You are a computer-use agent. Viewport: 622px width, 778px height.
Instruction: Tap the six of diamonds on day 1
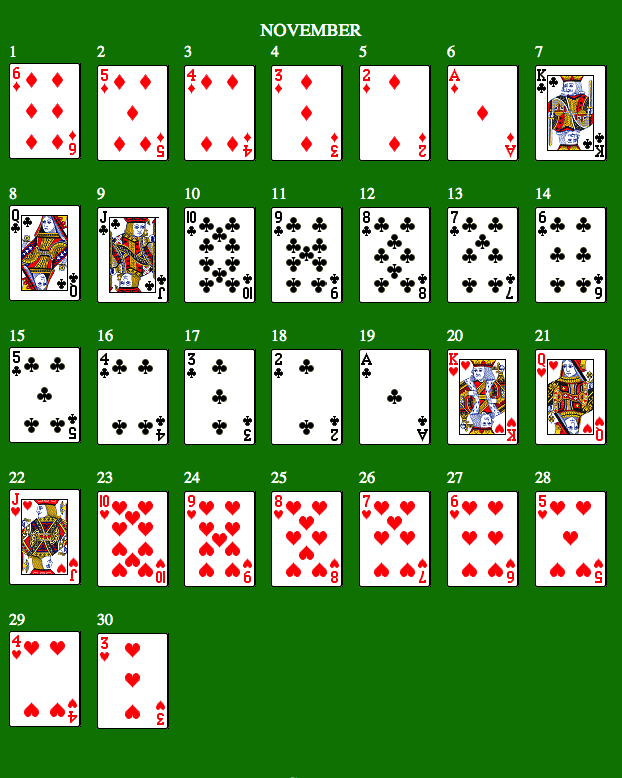click(x=44, y=112)
